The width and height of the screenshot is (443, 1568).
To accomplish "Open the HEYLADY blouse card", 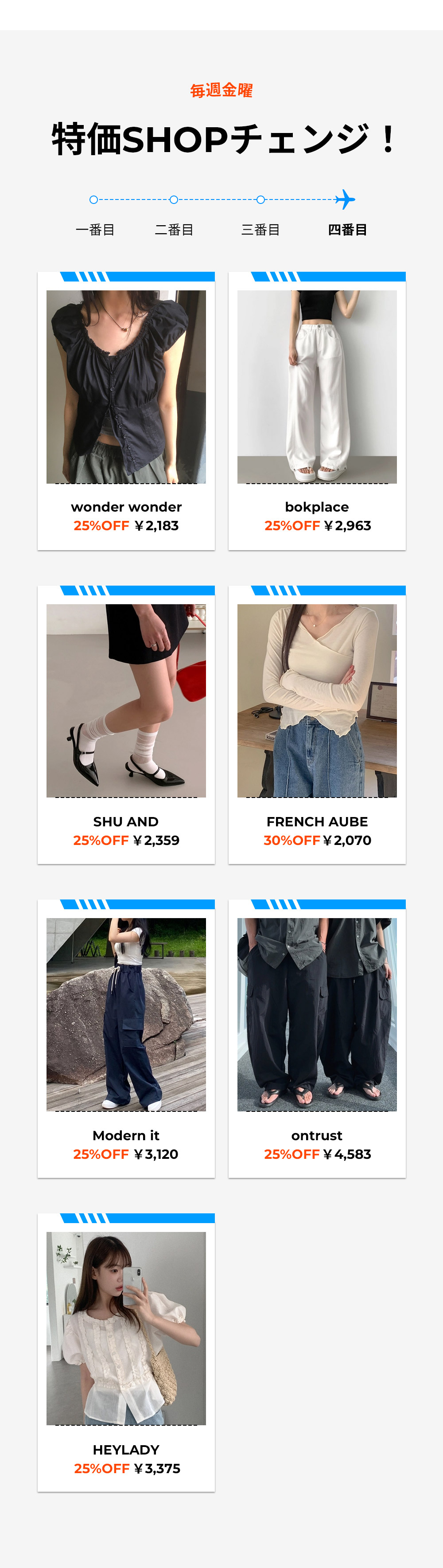I will point(126,1353).
